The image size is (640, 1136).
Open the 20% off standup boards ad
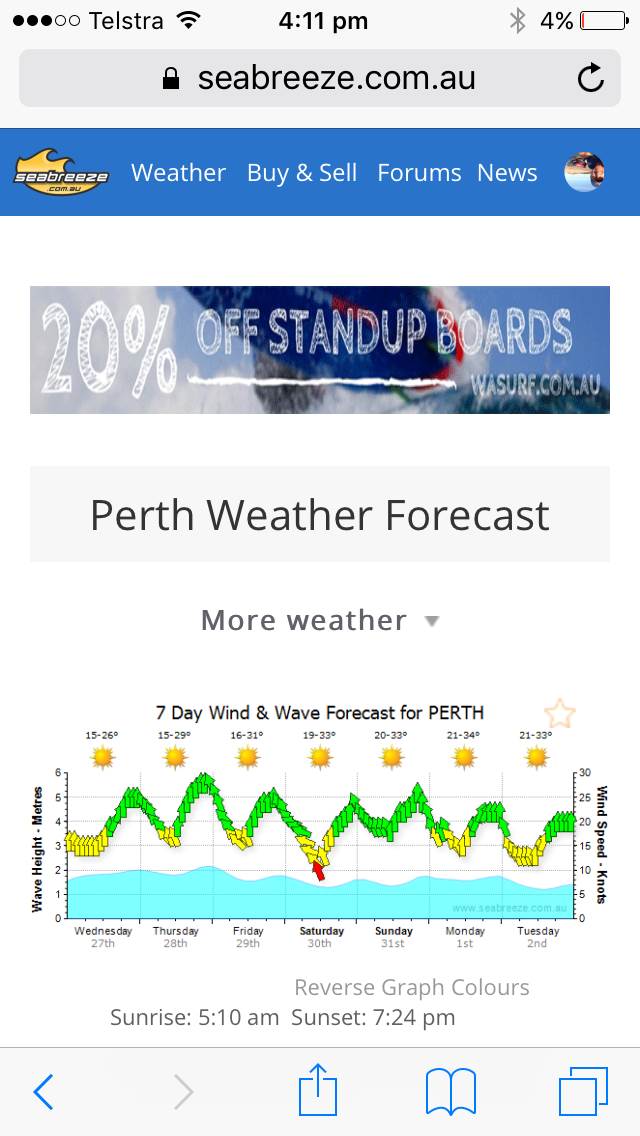(x=320, y=350)
